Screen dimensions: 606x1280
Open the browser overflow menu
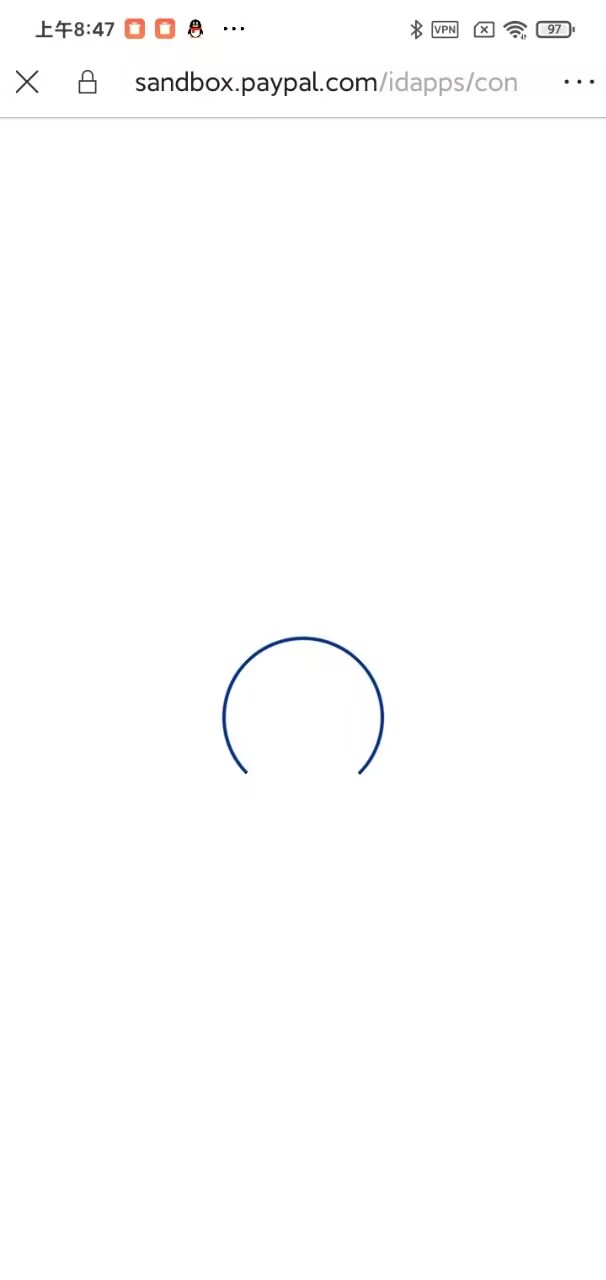pyautogui.click(x=579, y=82)
